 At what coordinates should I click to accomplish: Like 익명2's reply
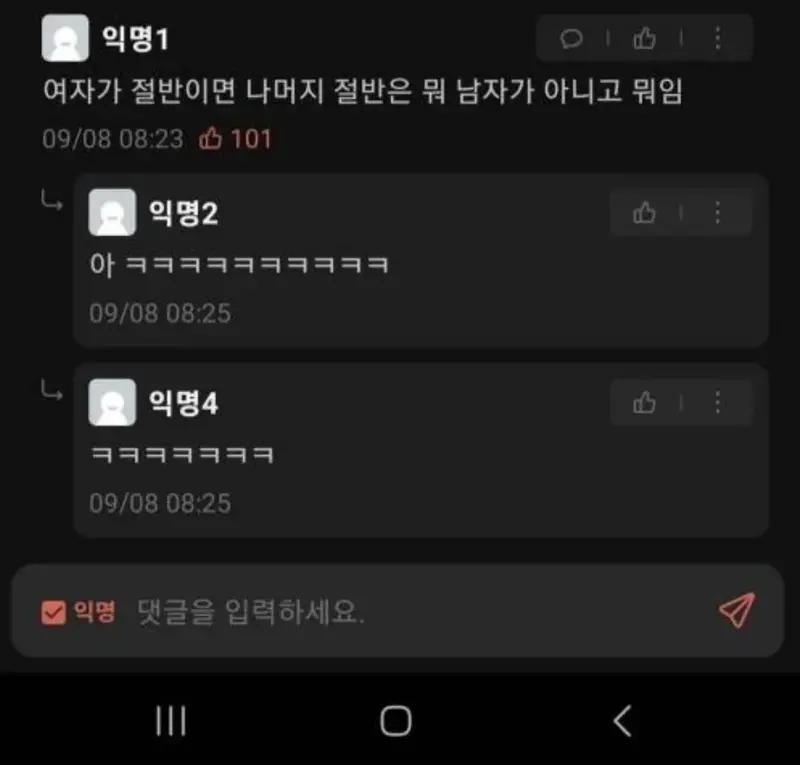(x=644, y=213)
